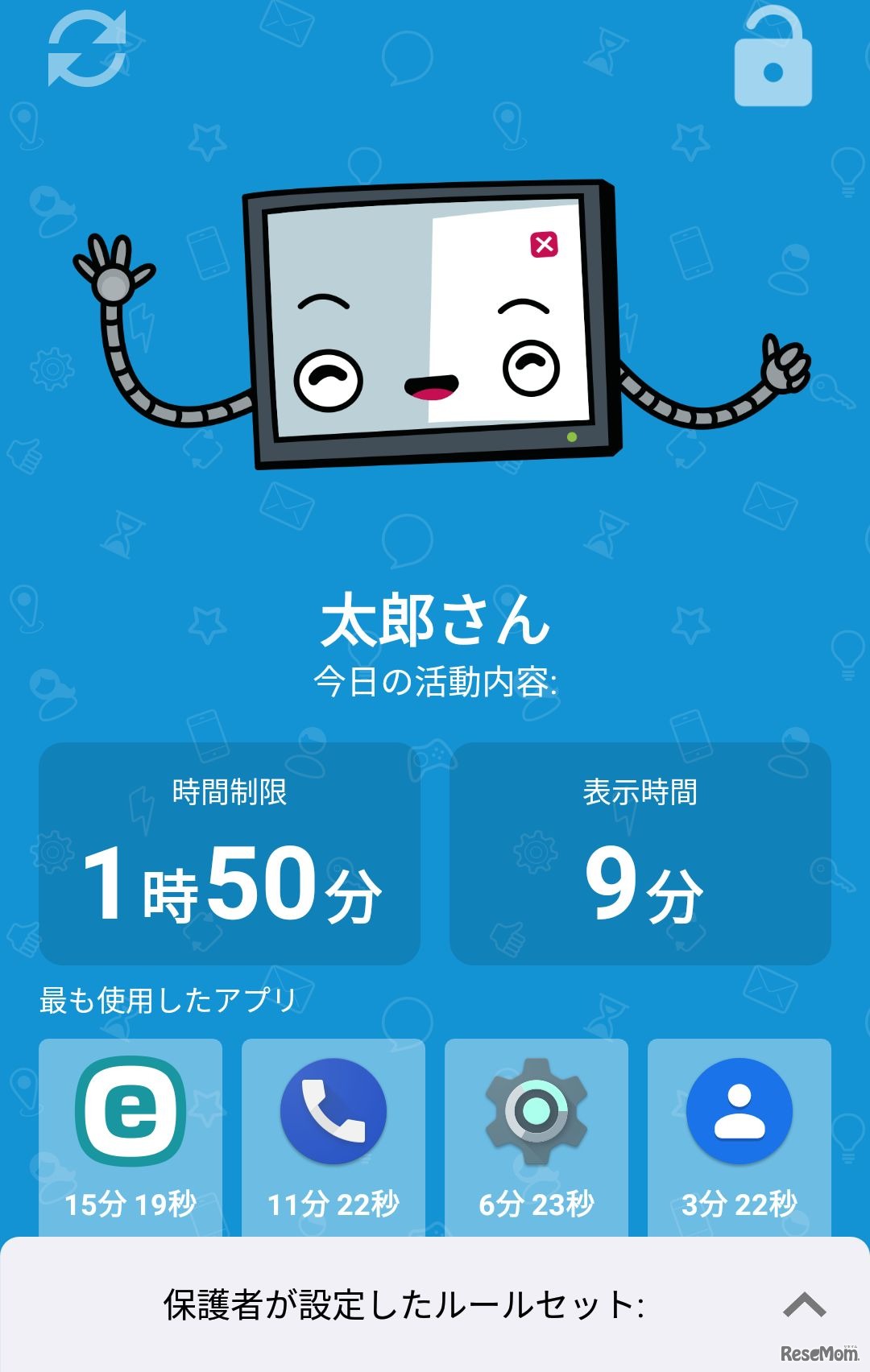Open the 表示時間 screen time card
The height and width of the screenshot is (1372, 870).
coord(640,853)
